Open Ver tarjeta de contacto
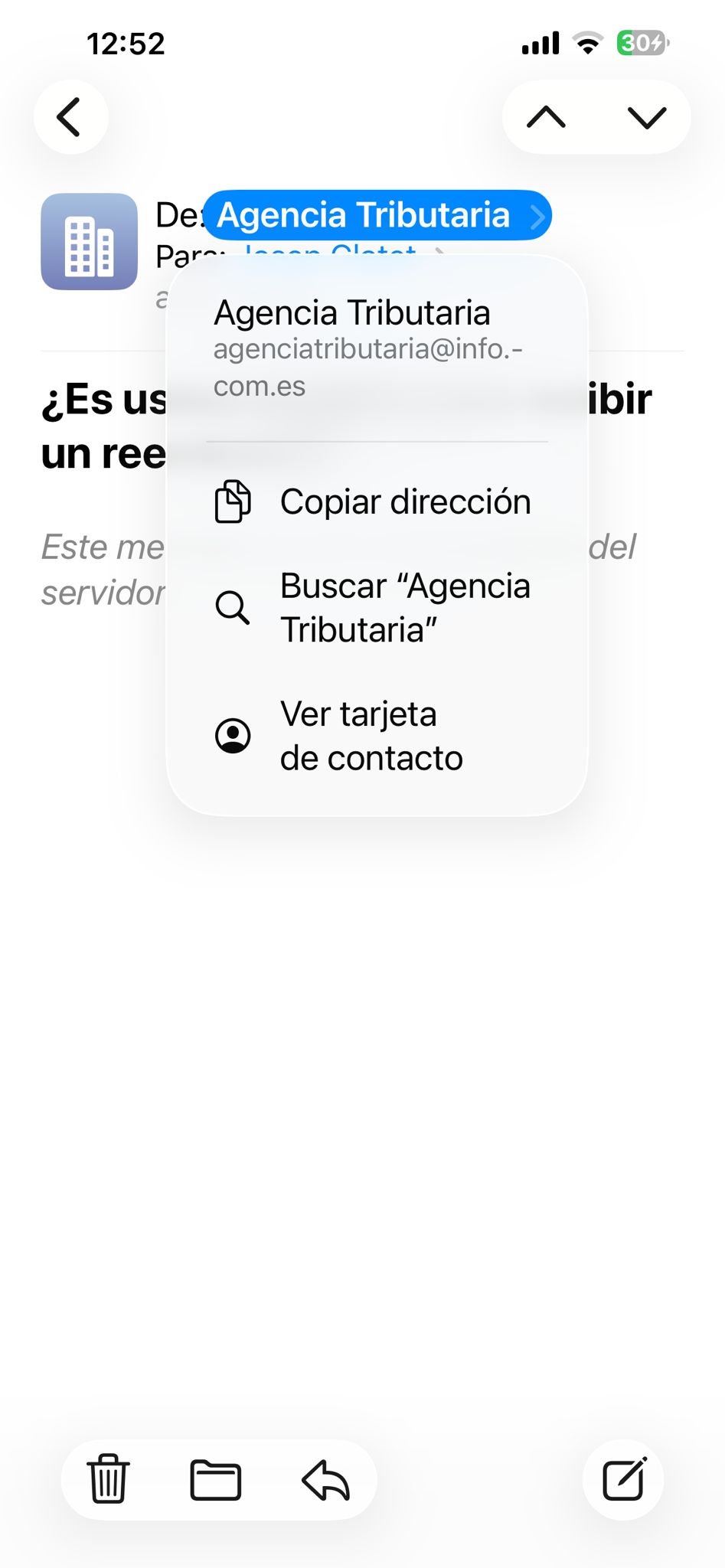This screenshot has height=1568, width=725. tap(377, 736)
